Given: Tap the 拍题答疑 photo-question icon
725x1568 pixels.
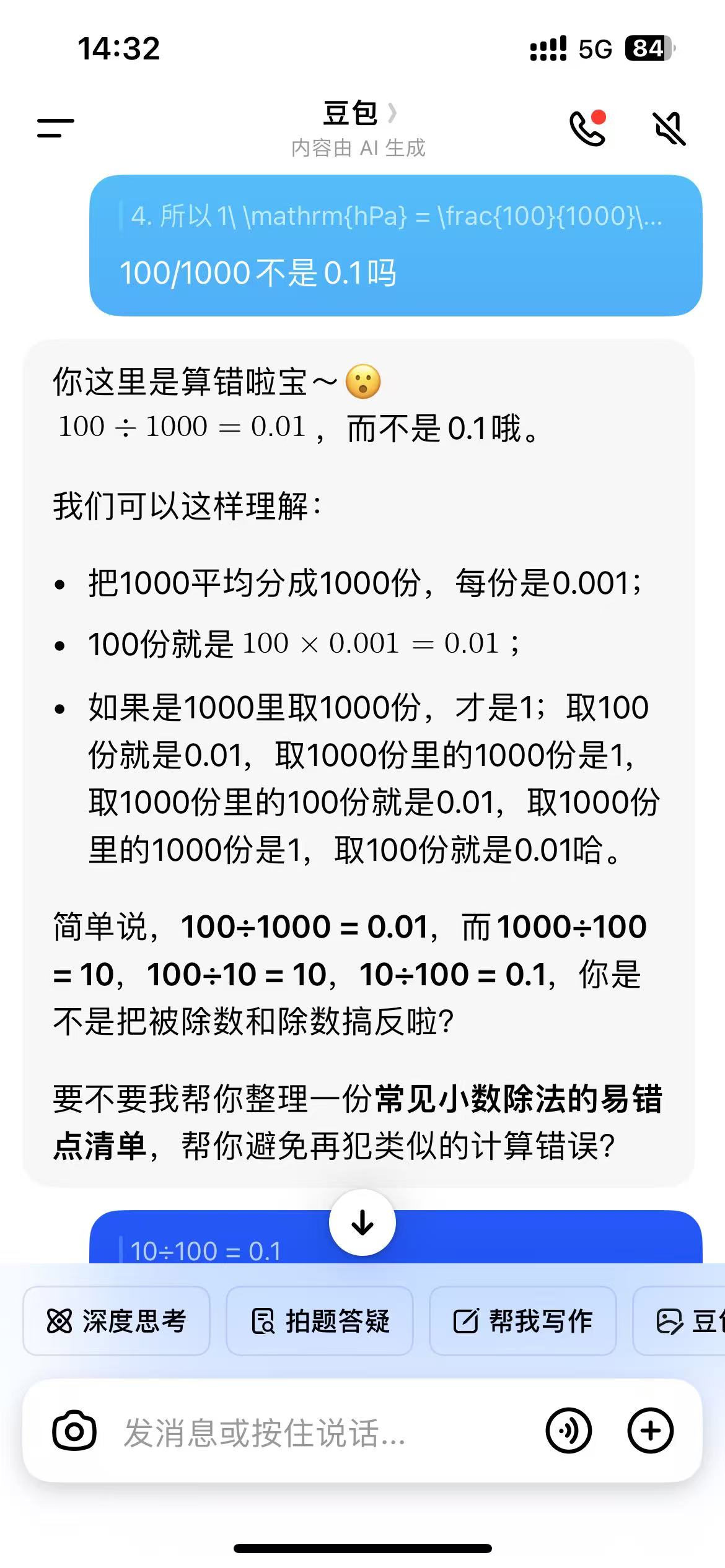Looking at the screenshot, I should tap(263, 1320).
